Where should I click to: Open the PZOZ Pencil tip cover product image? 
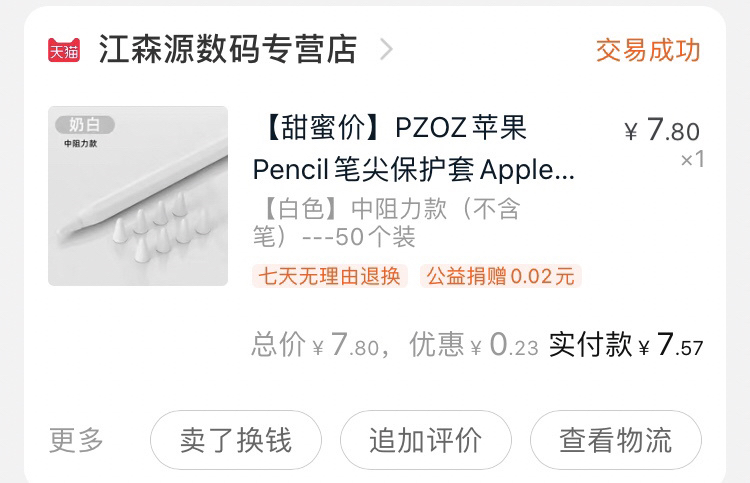point(138,196)
